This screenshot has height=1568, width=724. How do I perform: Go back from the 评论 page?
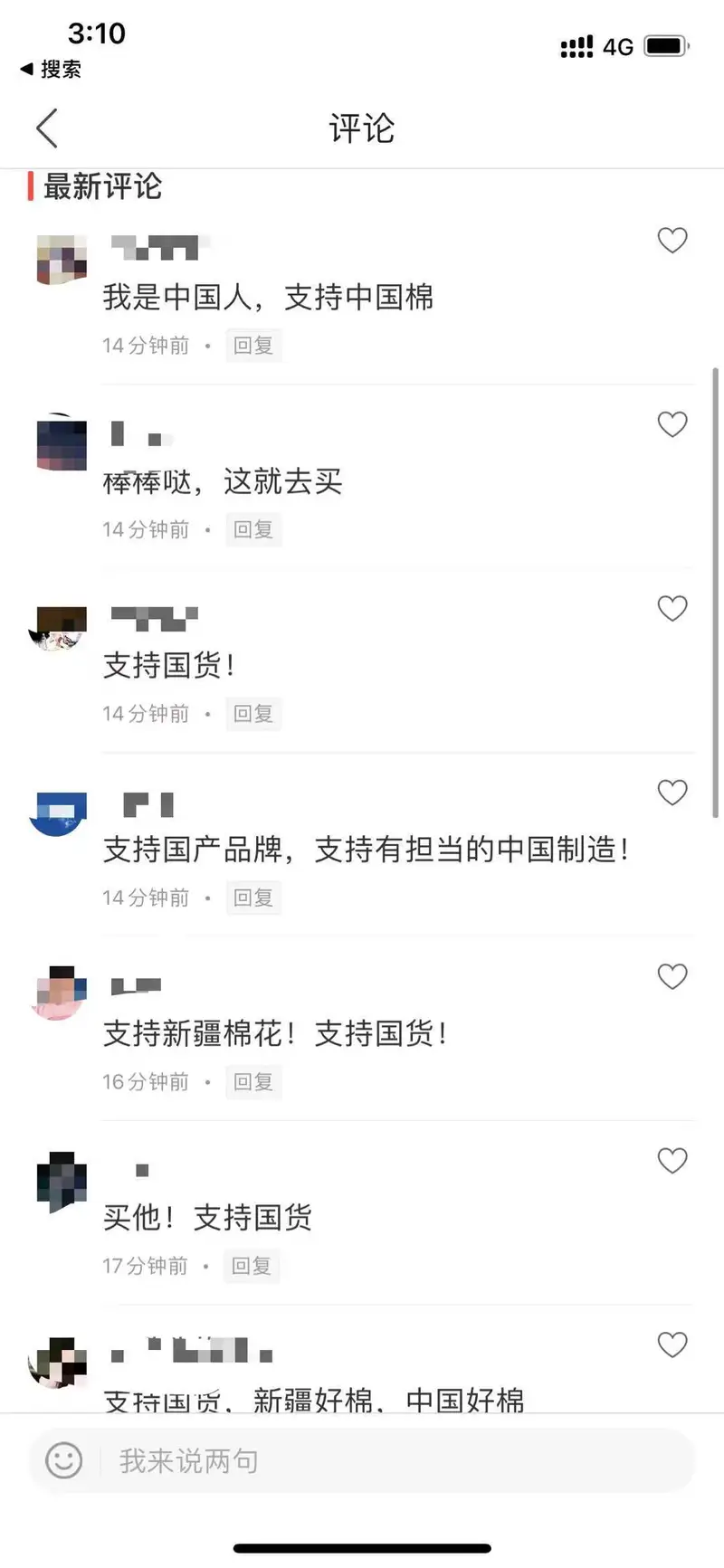point(47,128)
